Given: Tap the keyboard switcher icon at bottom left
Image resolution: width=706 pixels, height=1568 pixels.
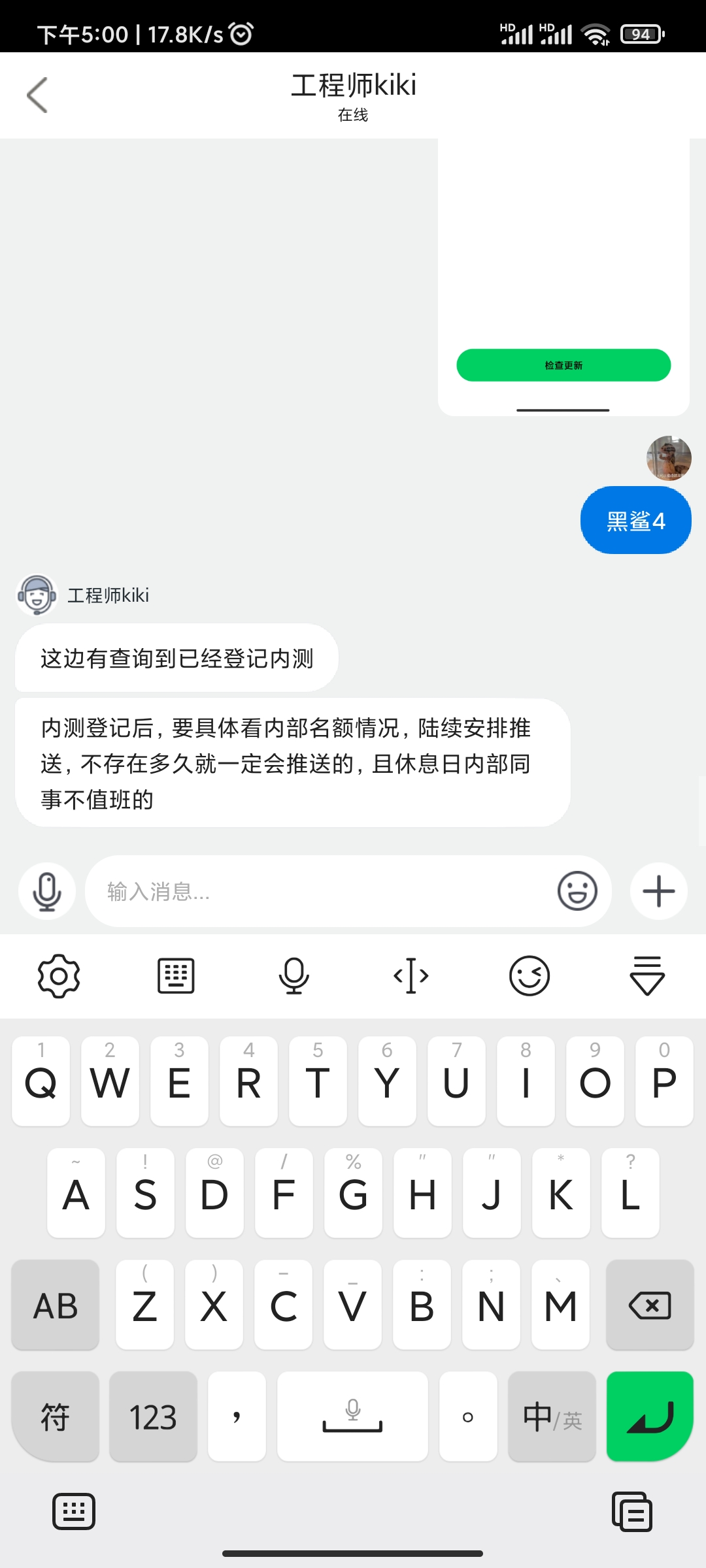Looking at the screenshot, I should pos(73,1511).
